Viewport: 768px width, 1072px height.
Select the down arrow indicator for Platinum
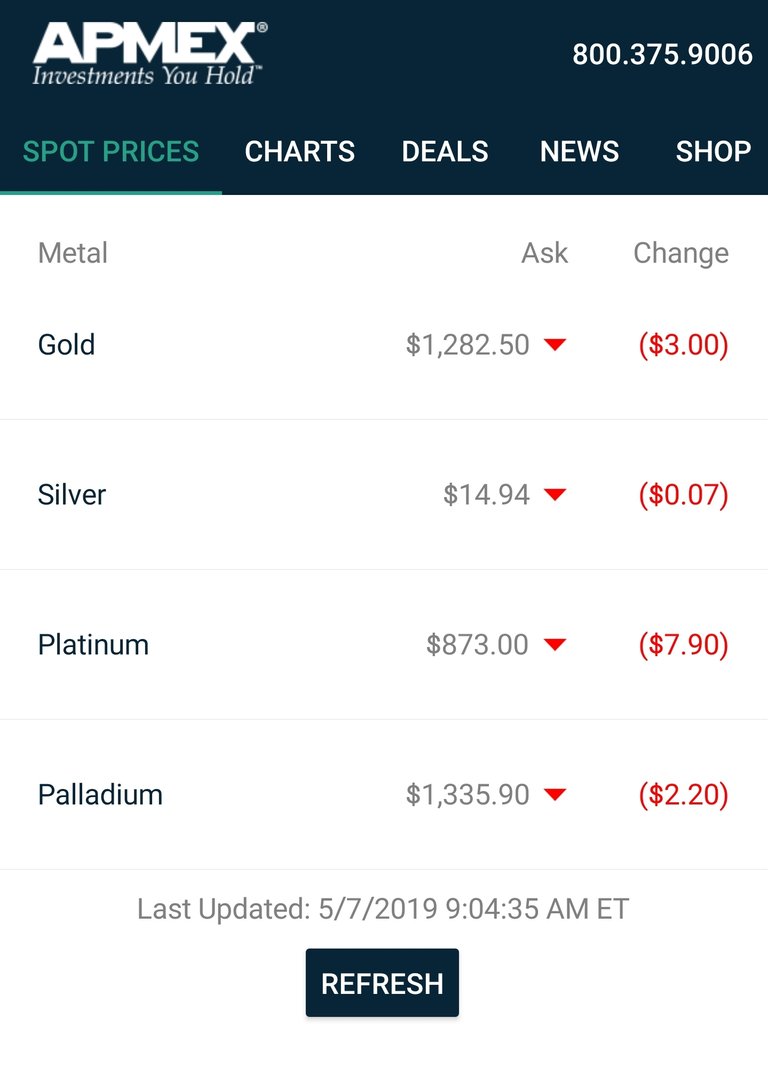pos(557,644)
